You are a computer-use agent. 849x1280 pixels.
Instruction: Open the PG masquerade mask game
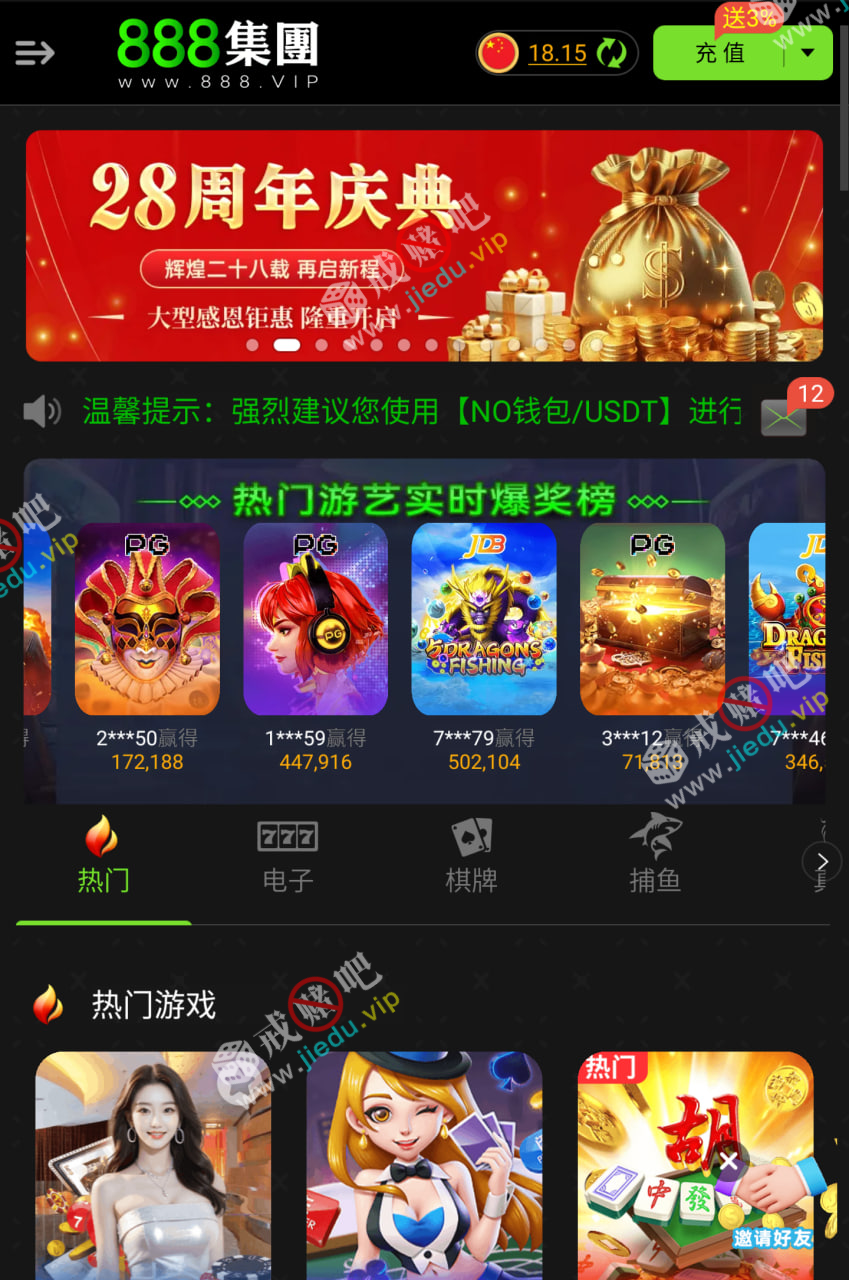147,620
